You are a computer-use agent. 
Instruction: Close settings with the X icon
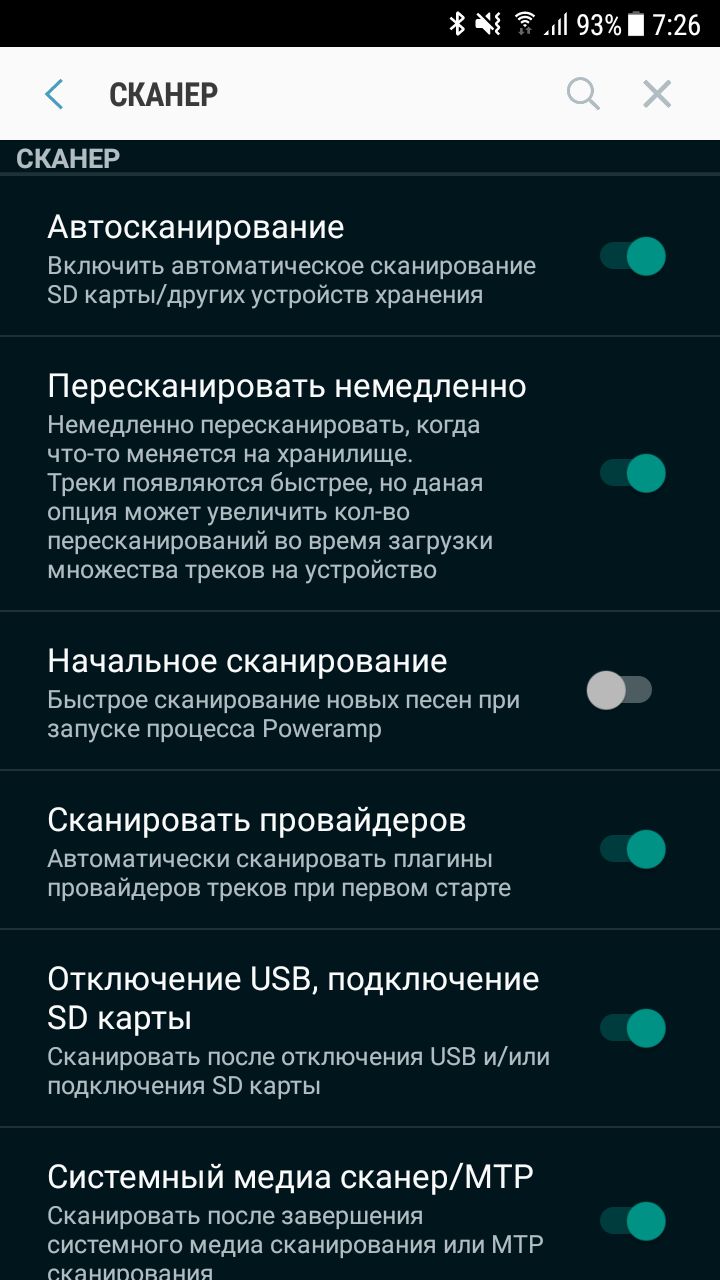coord(657,94)
